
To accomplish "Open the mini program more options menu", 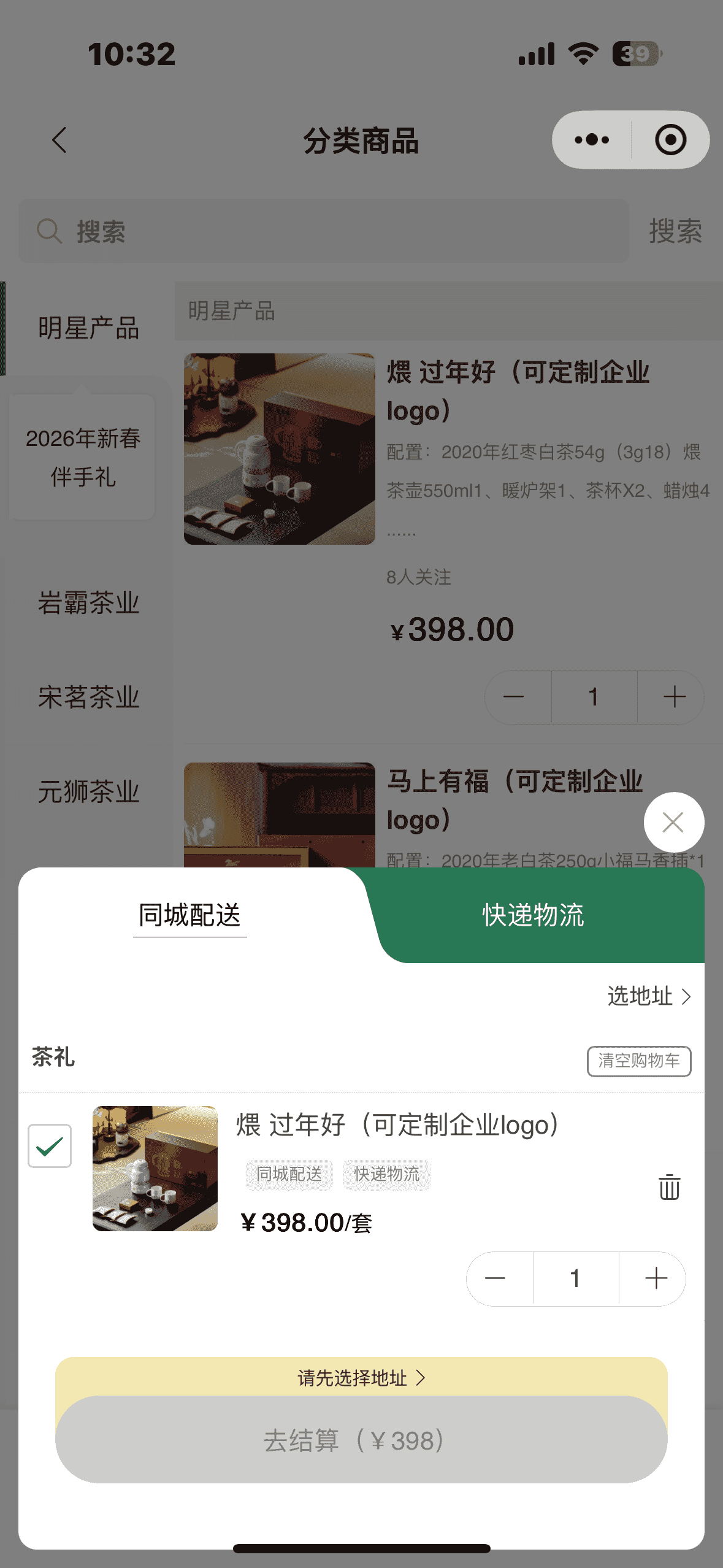I will pos(592,140).
